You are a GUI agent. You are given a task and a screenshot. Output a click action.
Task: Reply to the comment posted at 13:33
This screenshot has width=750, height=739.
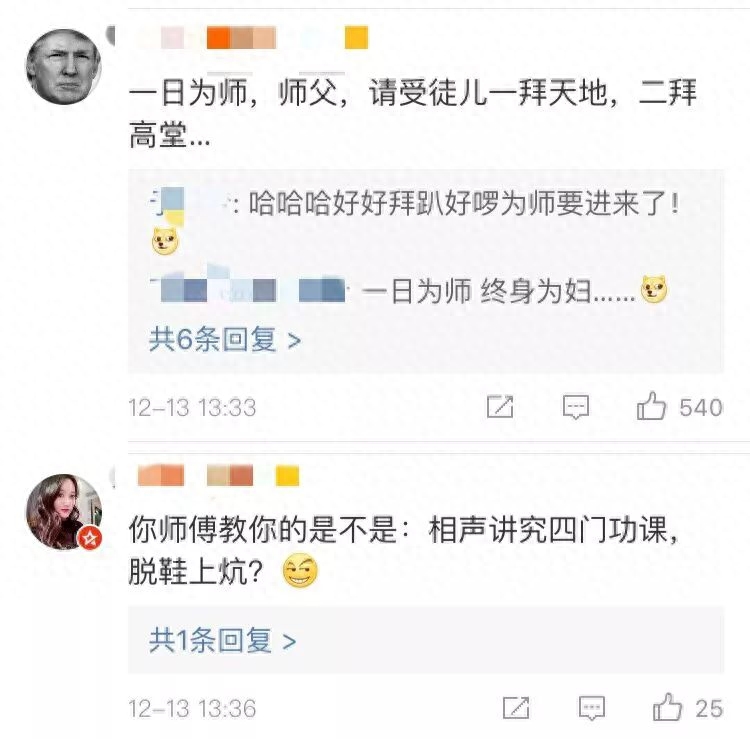tap(575, 407)
